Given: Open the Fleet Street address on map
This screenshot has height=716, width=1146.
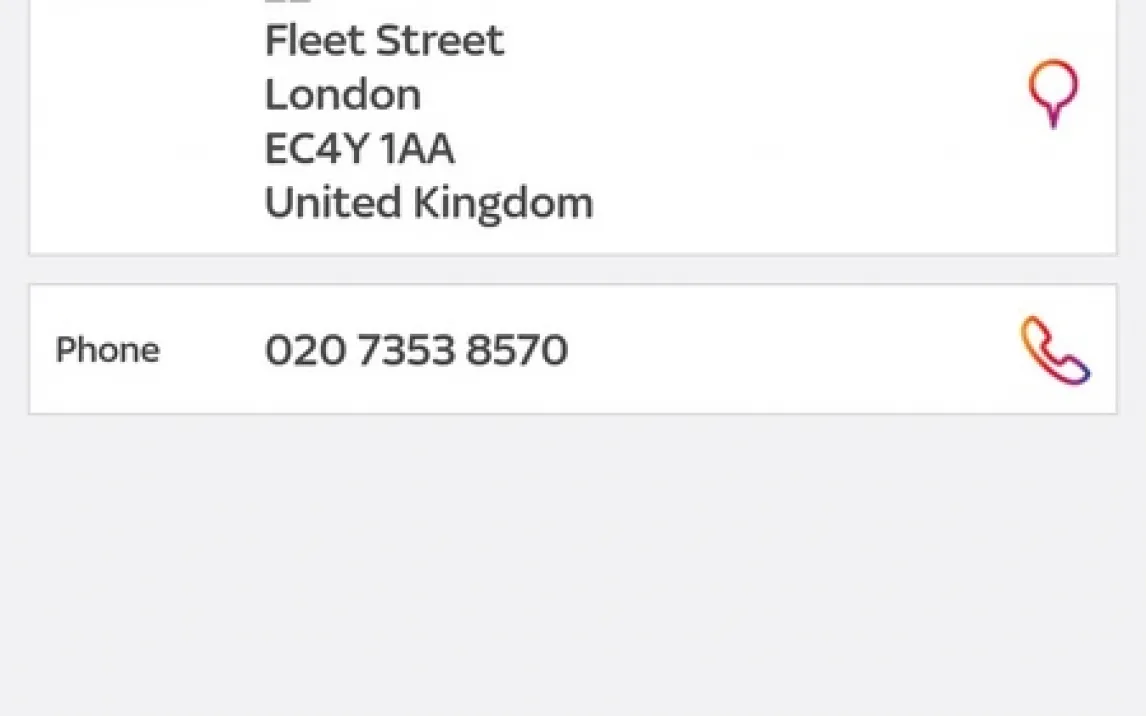Looking at the screenshot, I should 1053,93.
